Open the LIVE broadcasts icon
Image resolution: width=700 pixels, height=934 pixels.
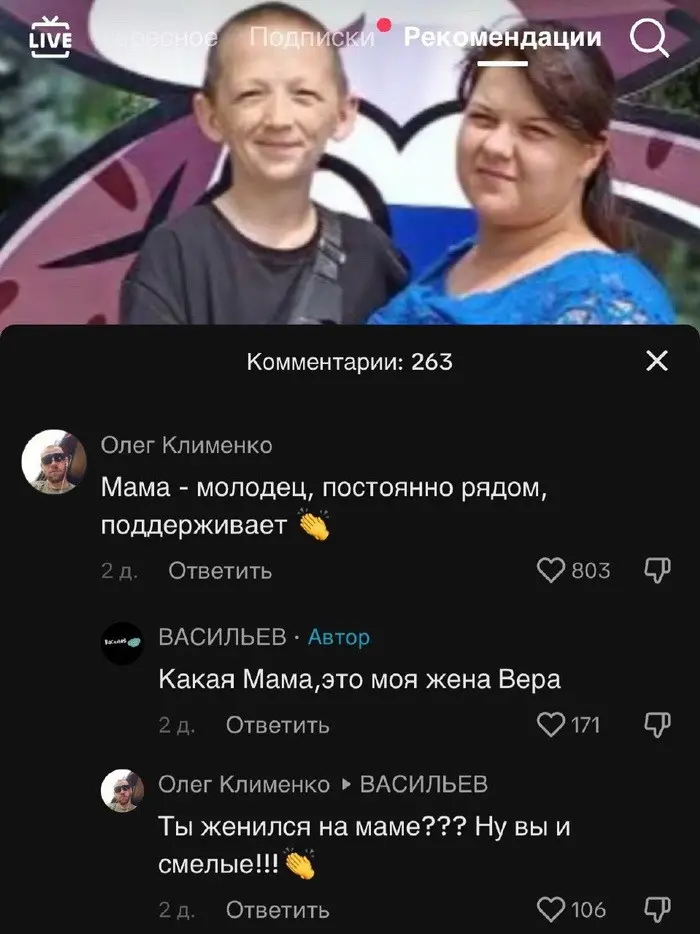tap(52, 38)
